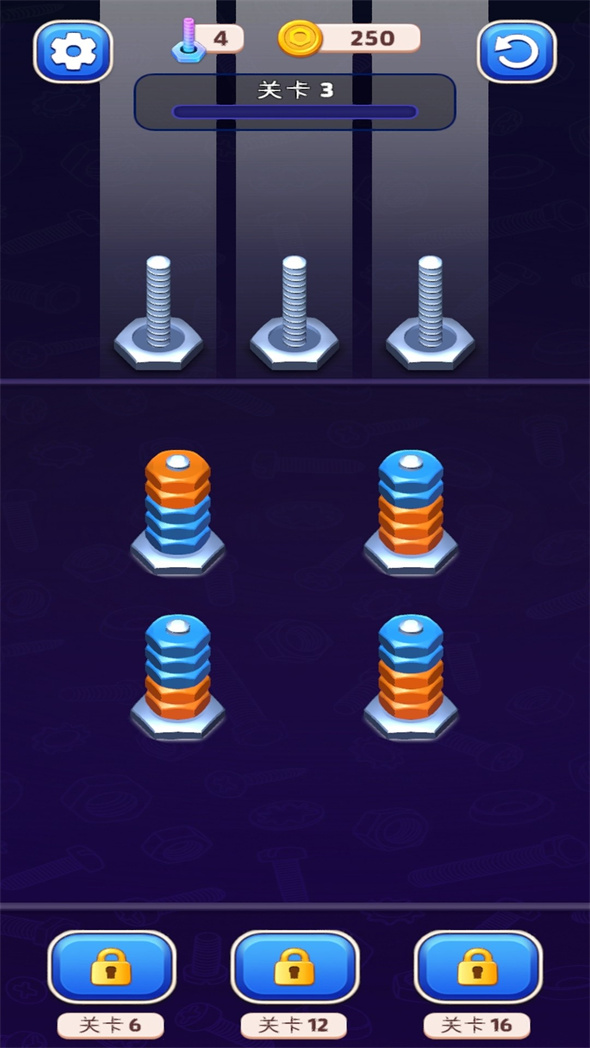Tap the bolt counter showing 4
This screenshot has width=590, height=1048.
click(208, 39)
